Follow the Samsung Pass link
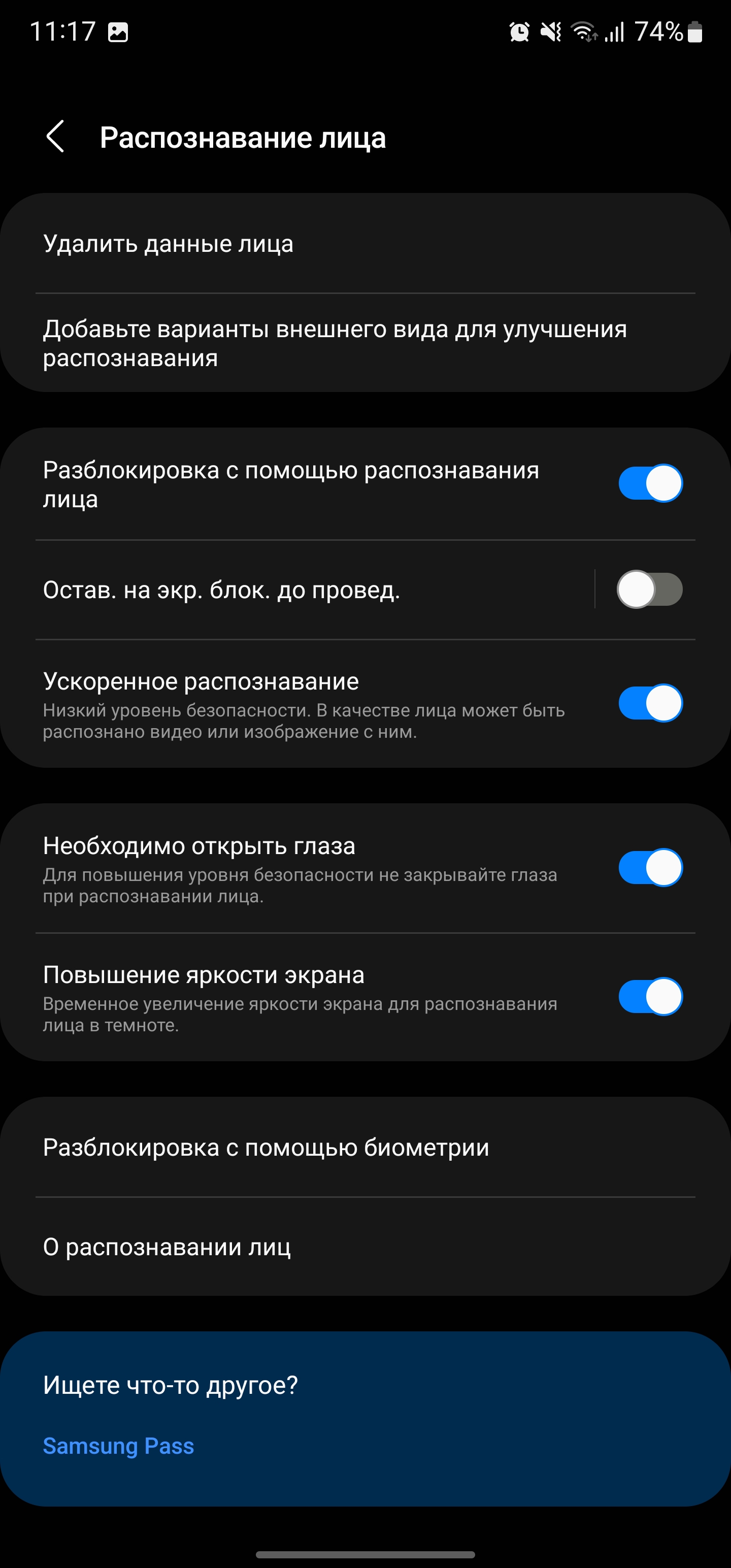The width and height of the screenshot is (731, 1568). click(x=119, y=1446)
